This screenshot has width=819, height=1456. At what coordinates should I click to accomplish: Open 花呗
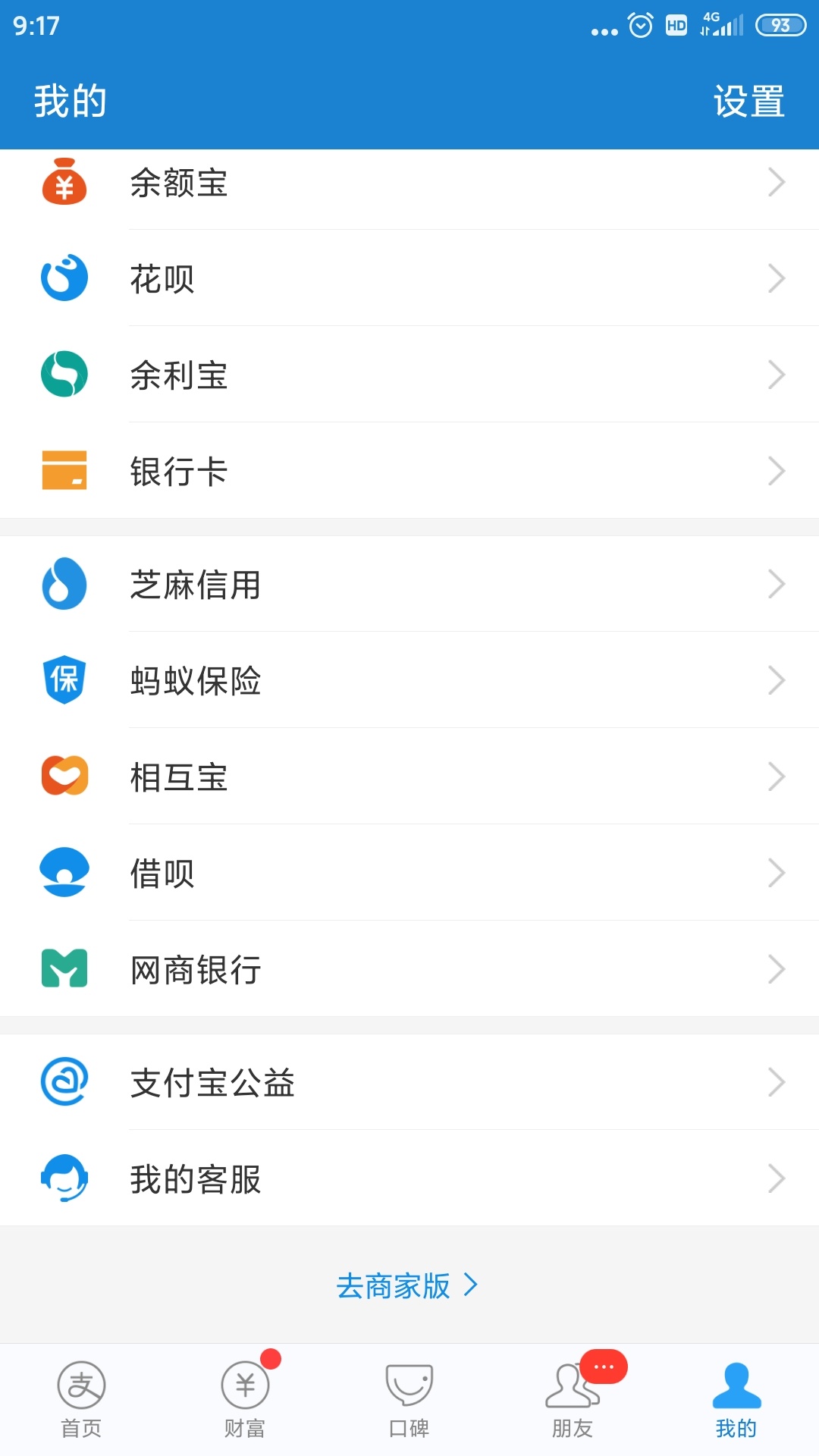point(409,278)
